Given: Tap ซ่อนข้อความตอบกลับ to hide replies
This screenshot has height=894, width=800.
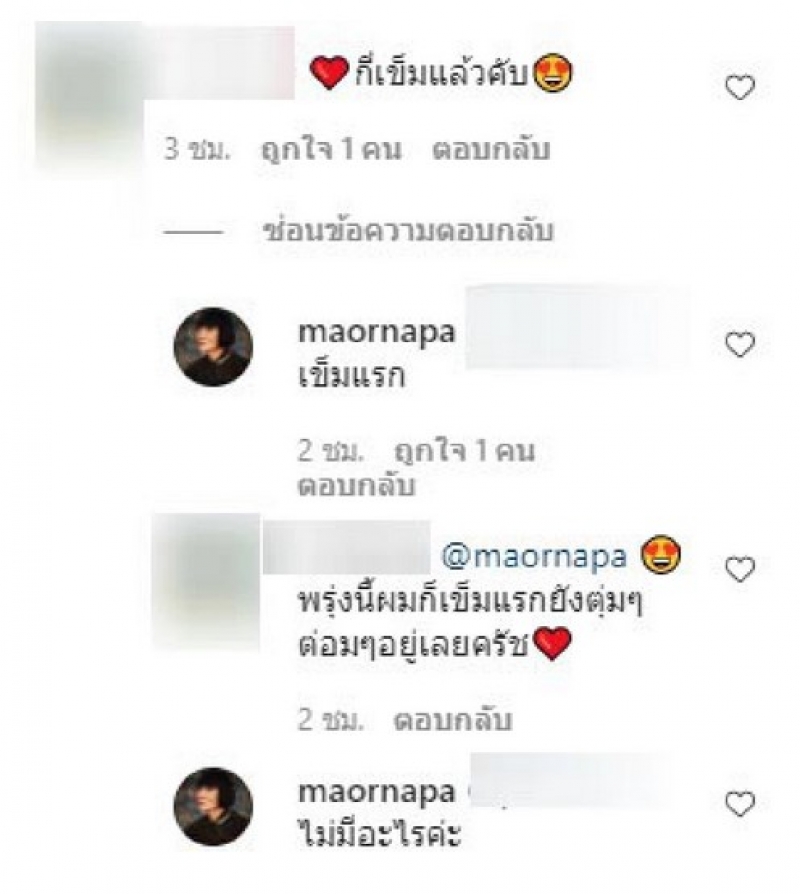Looking at the screenshot, I should [405, 232].
